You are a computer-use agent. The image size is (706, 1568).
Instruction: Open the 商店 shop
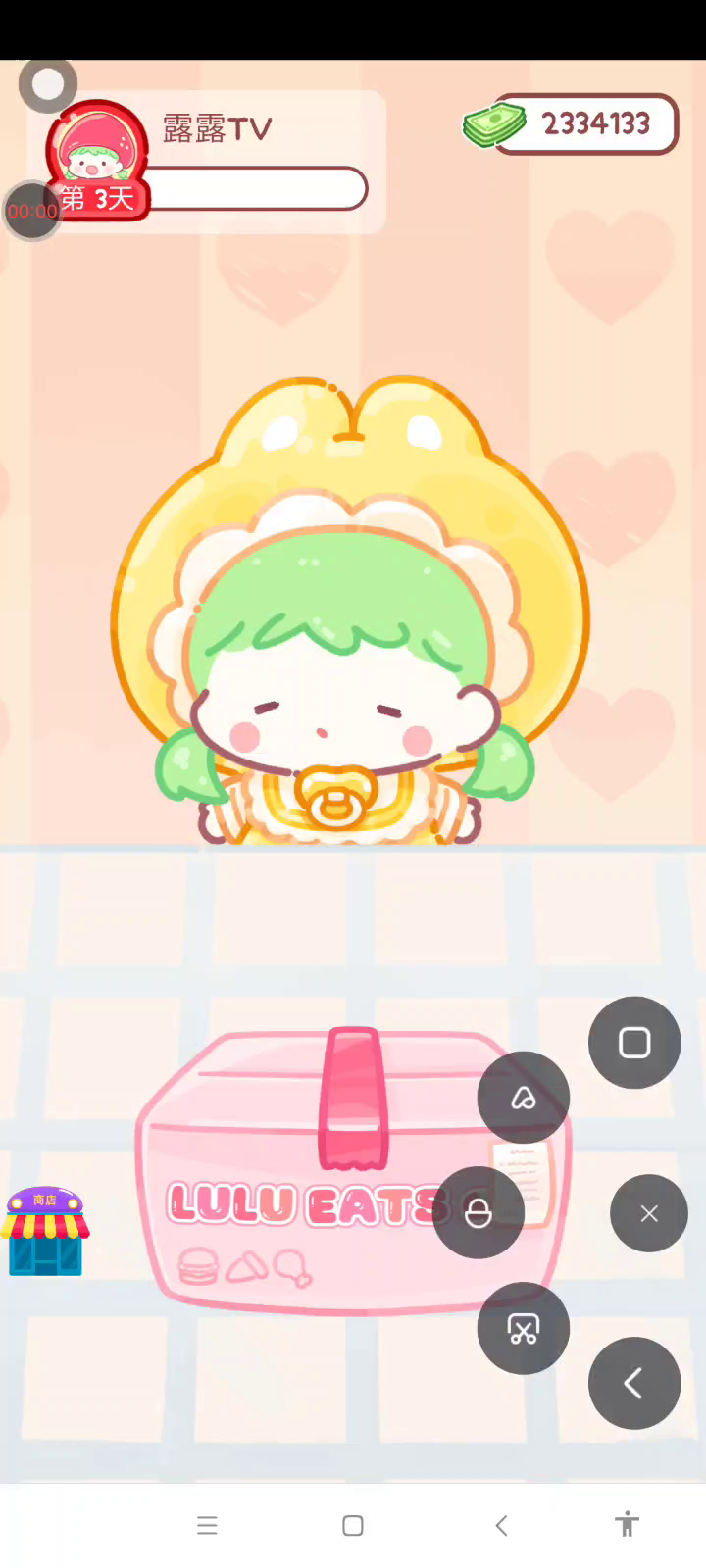click(45, 1231)
